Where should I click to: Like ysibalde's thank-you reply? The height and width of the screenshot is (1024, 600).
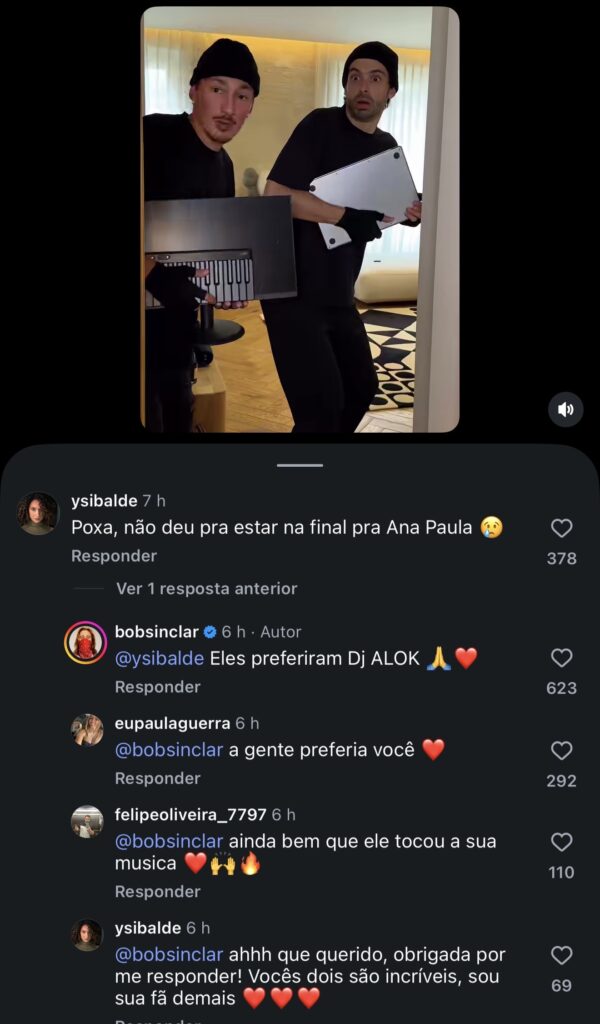(562, 955)
